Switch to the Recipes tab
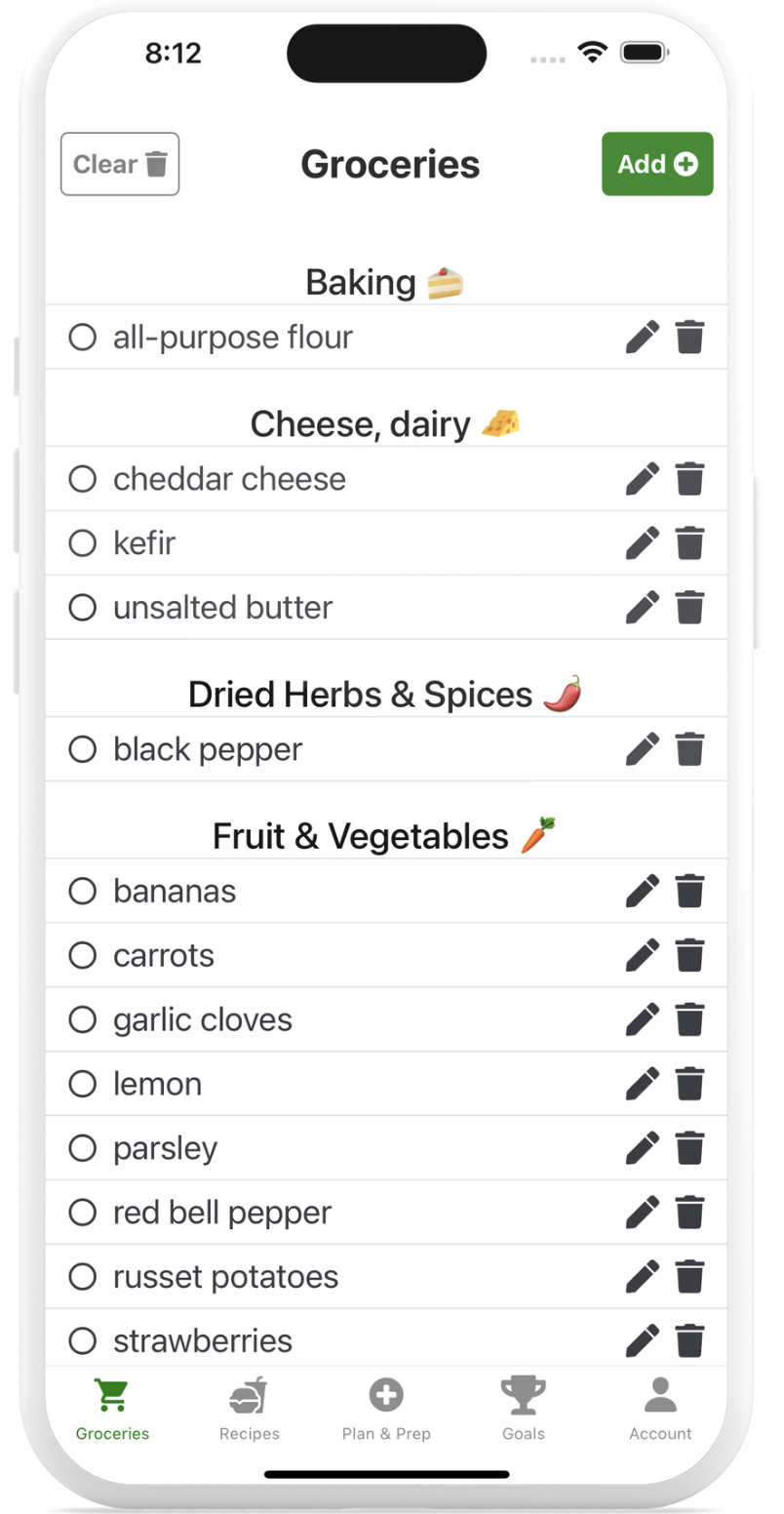The height and width of the screenshot is (1514, 784). [250, 1410]
